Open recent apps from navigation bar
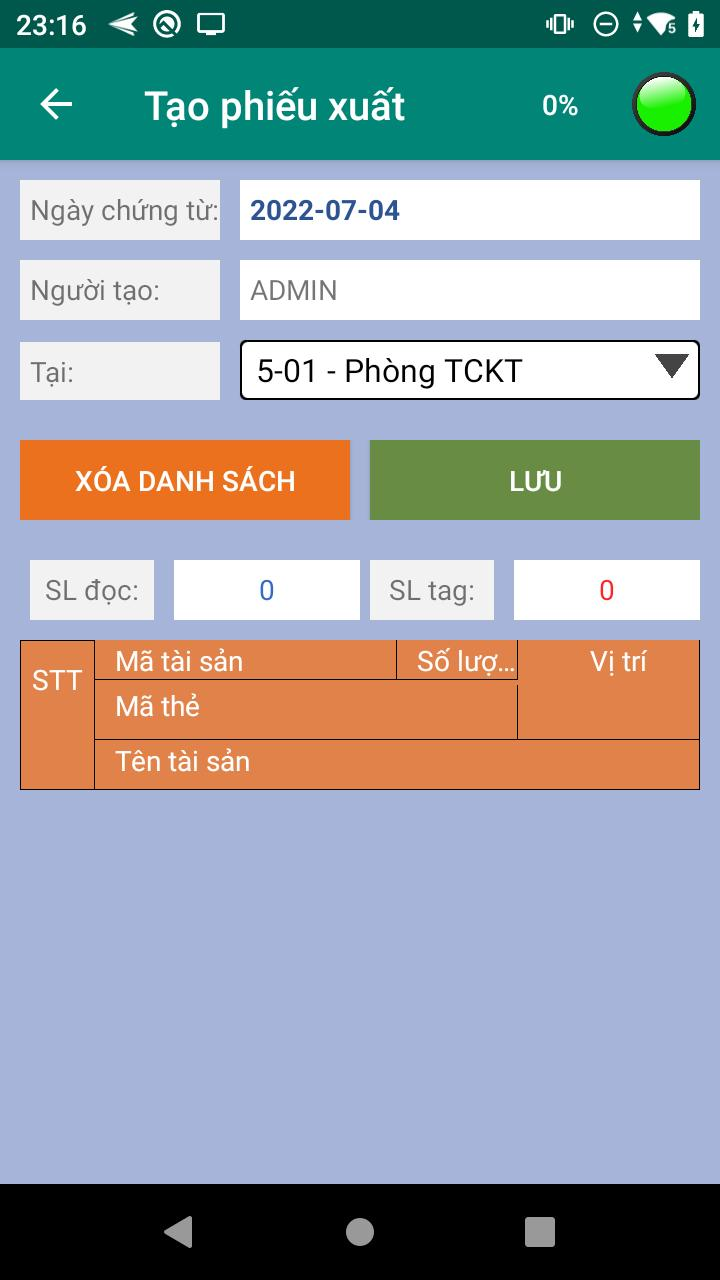 click(540, 1232)
